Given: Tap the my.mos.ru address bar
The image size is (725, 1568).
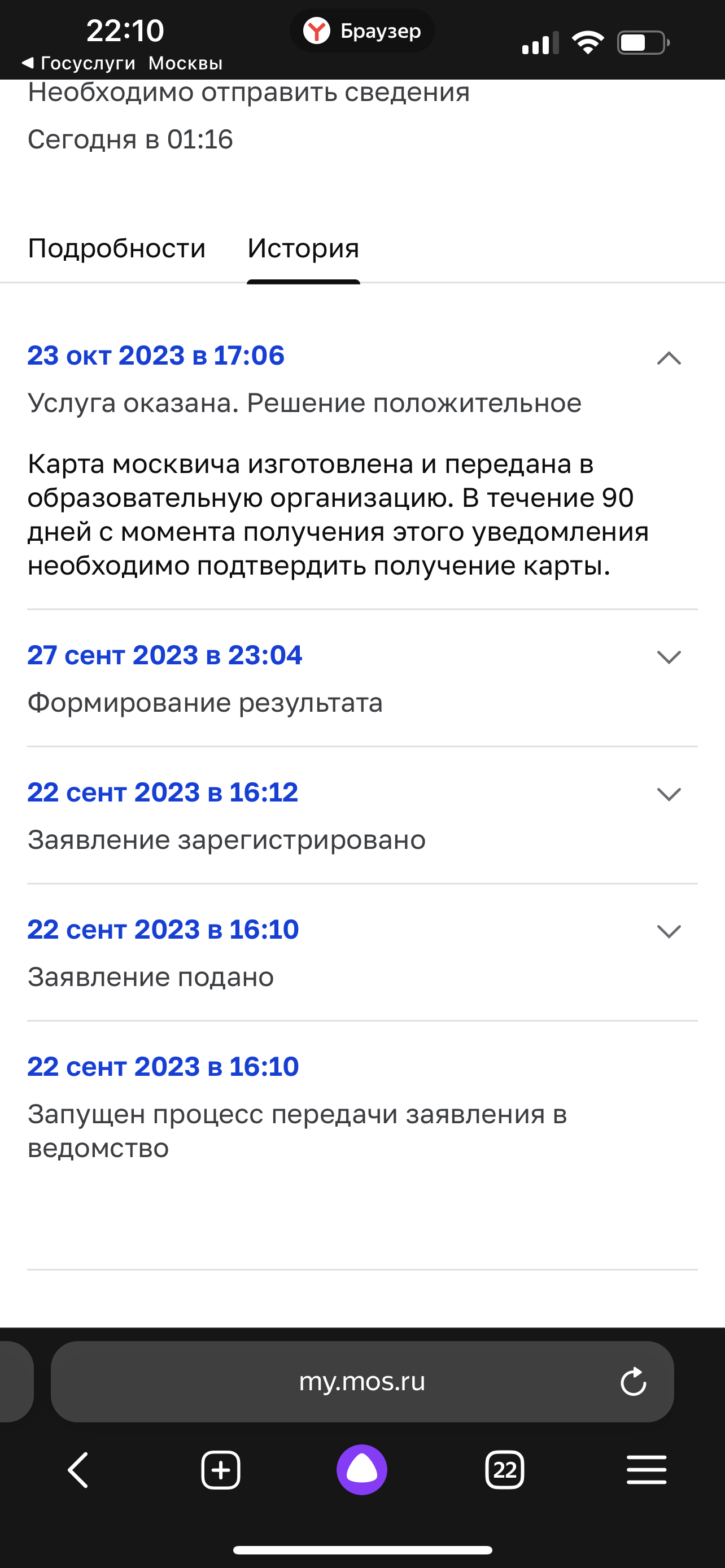Looking at the screenshot, I should coord(362,1381).
